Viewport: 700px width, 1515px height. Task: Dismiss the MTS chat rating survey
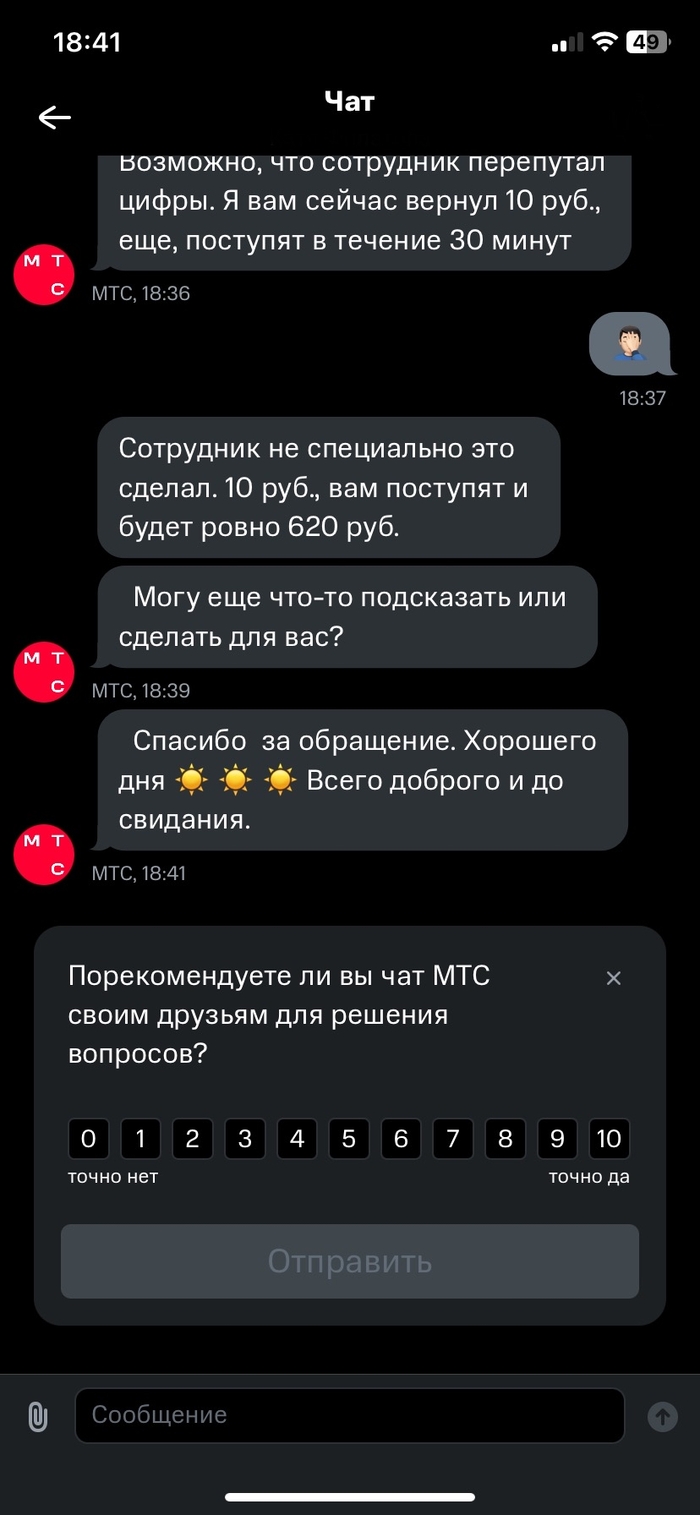click(x=614, y=978)
